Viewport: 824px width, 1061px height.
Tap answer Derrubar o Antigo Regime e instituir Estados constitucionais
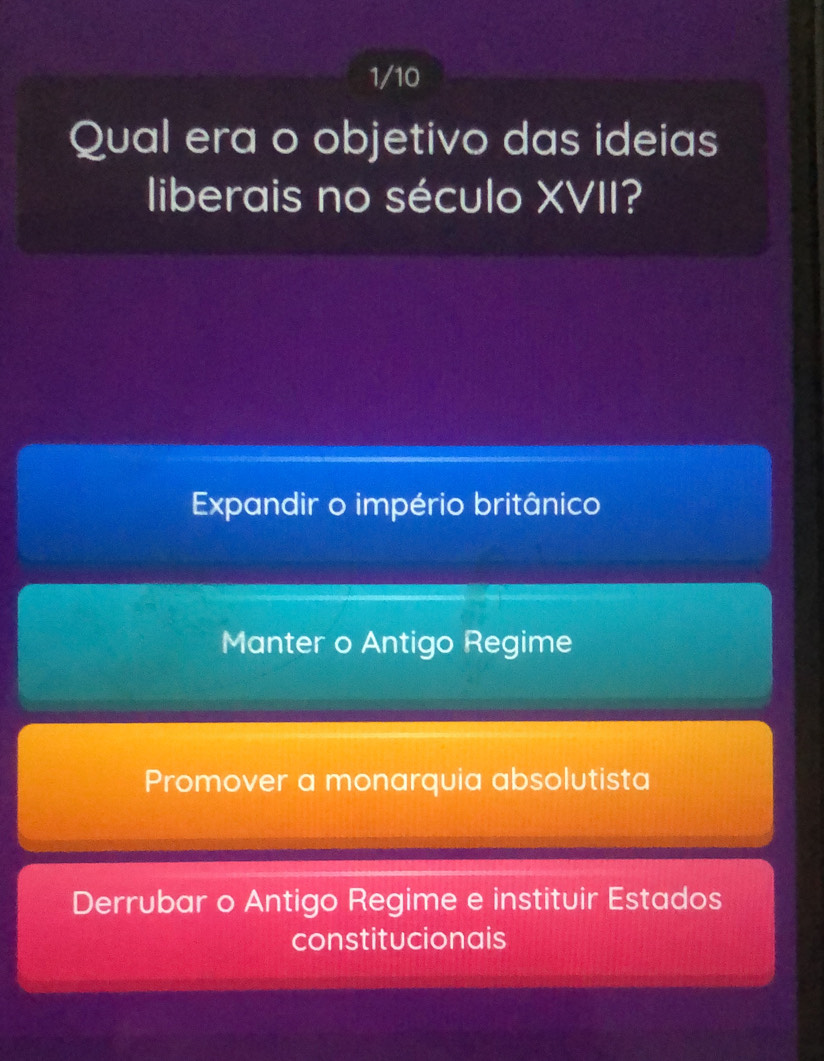[x=396, y=920]
